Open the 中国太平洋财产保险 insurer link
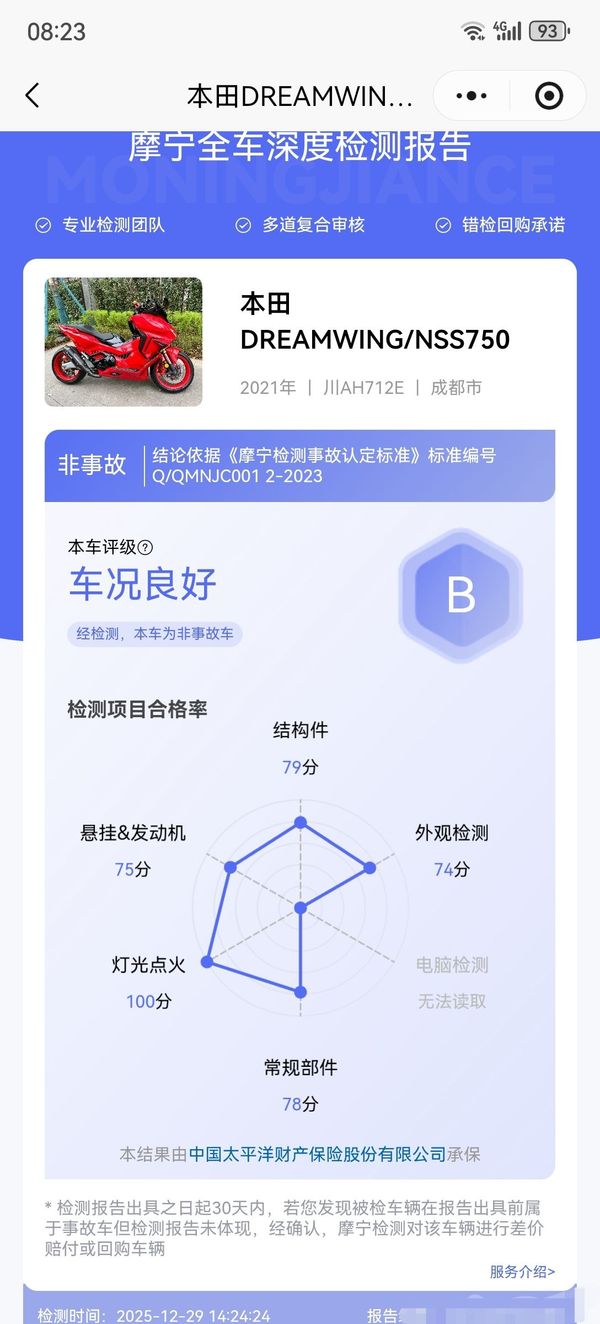This screenshot has width=600, height=1324. tap(317, 1154)
